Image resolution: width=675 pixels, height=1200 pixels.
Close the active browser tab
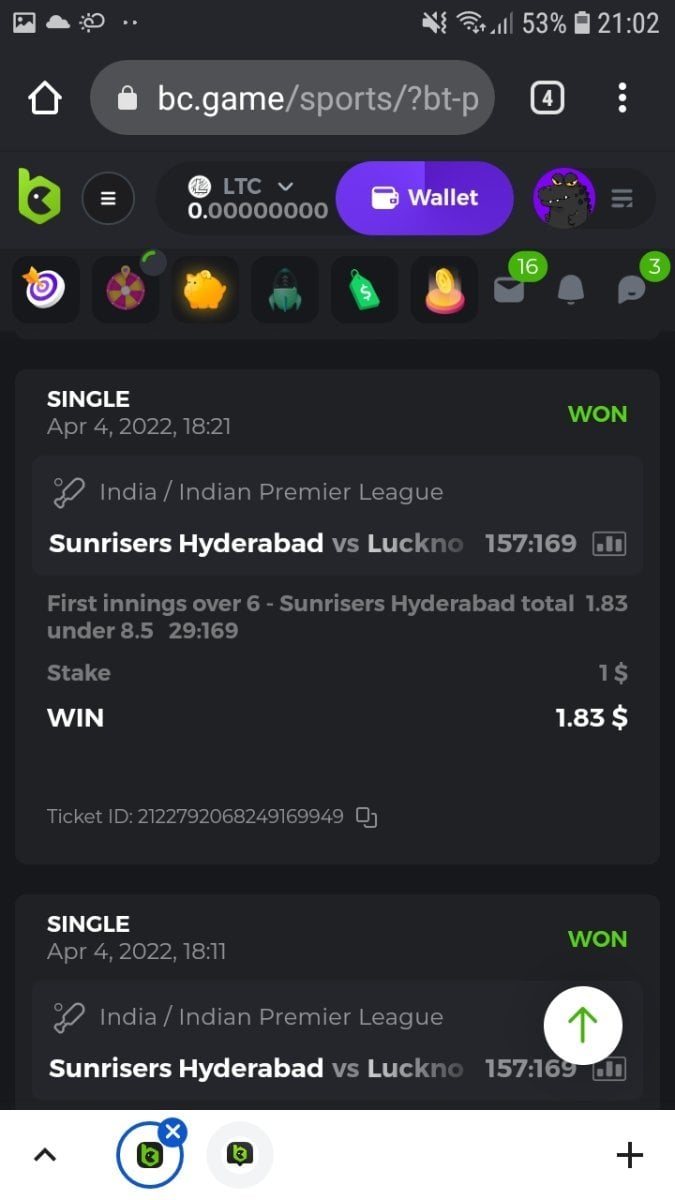[173, 1131]
